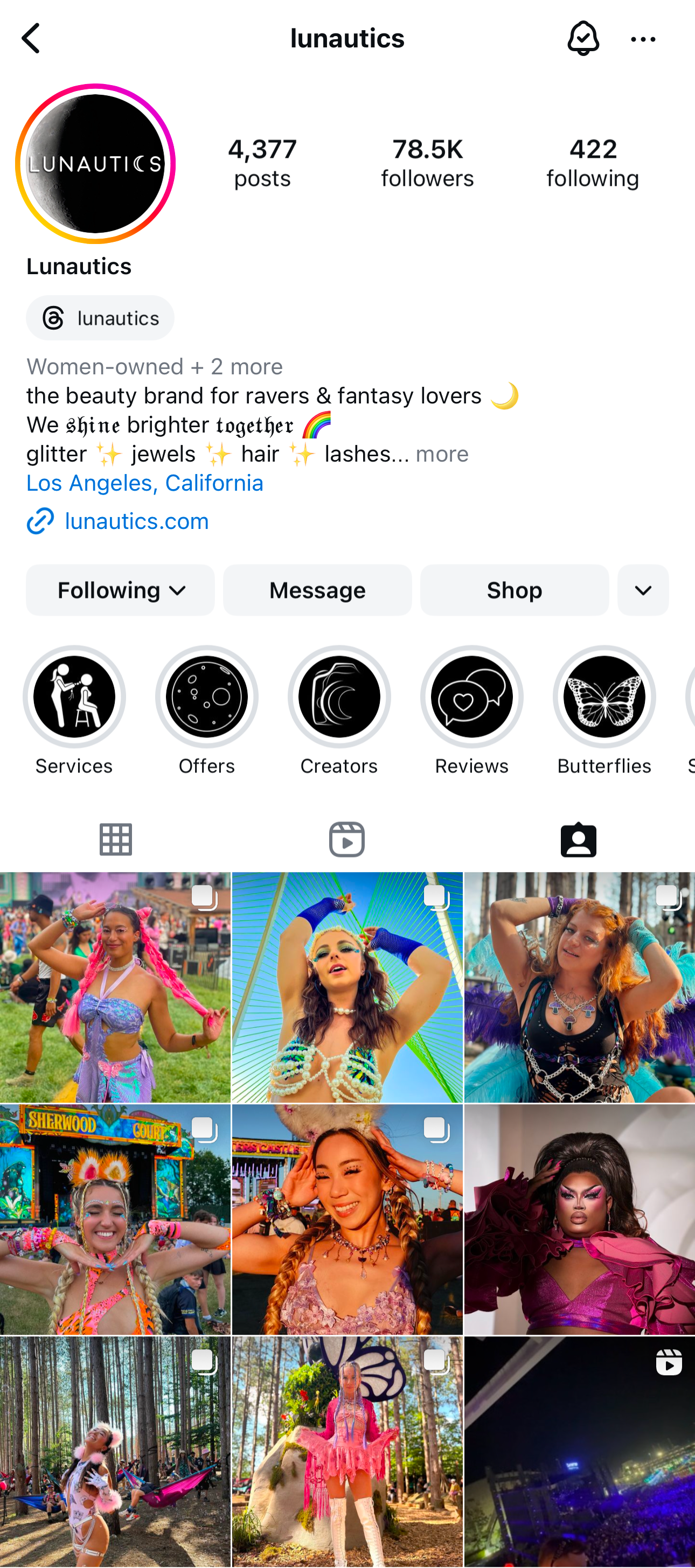Open the notification bell settings
Viewport: 695px width, 1568px height.
[582, 39]
